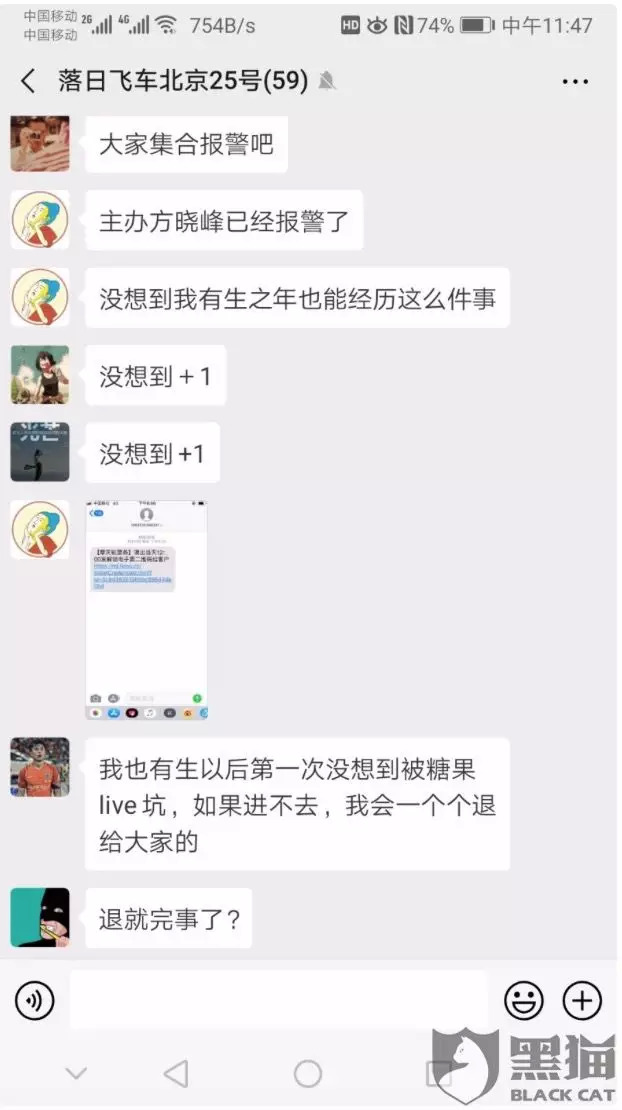
Task: Open avatar next to 主办方晓峰已经报警了
Action: click(40, 220)
